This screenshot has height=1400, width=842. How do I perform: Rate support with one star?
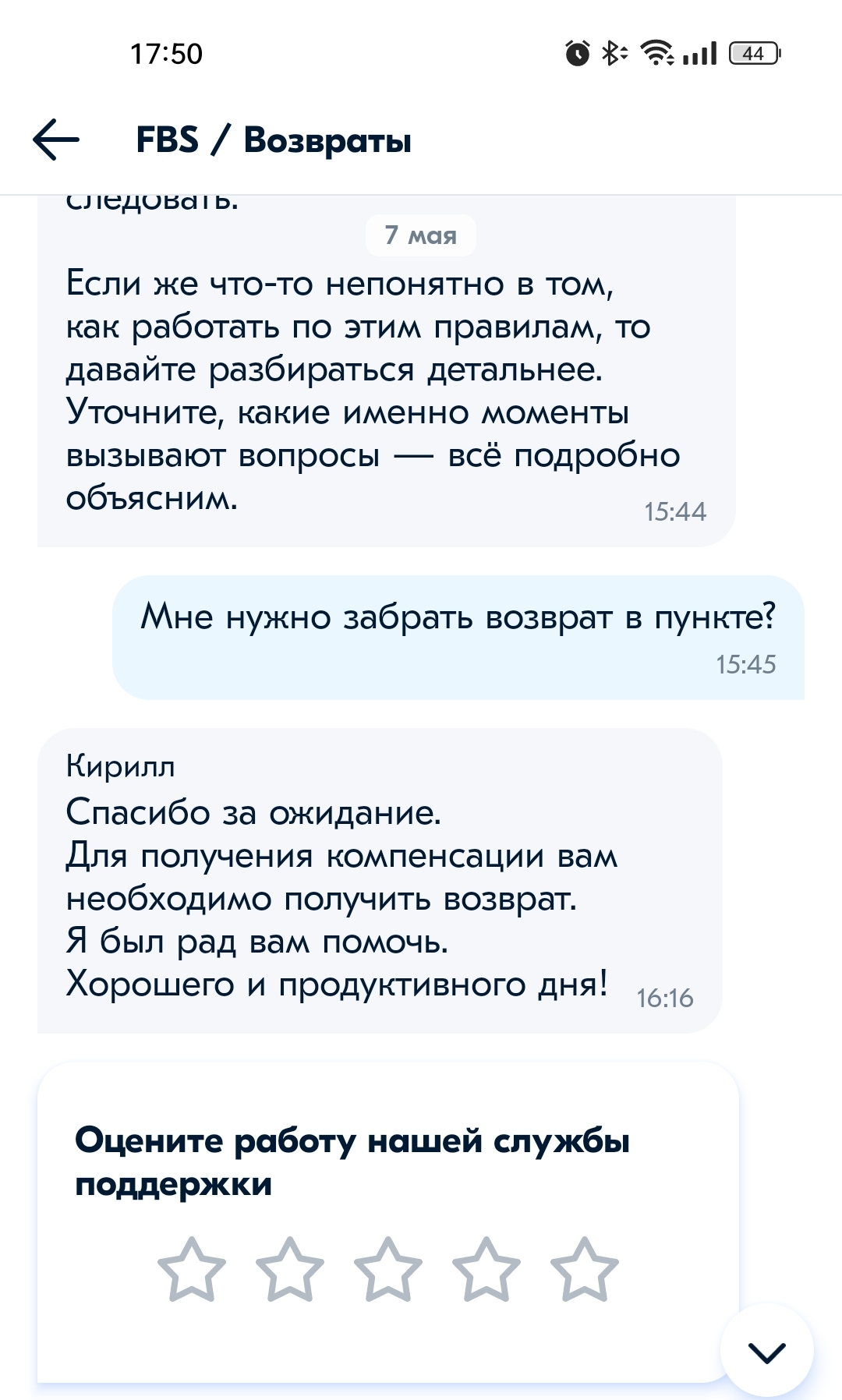[x=192, y=1270]
